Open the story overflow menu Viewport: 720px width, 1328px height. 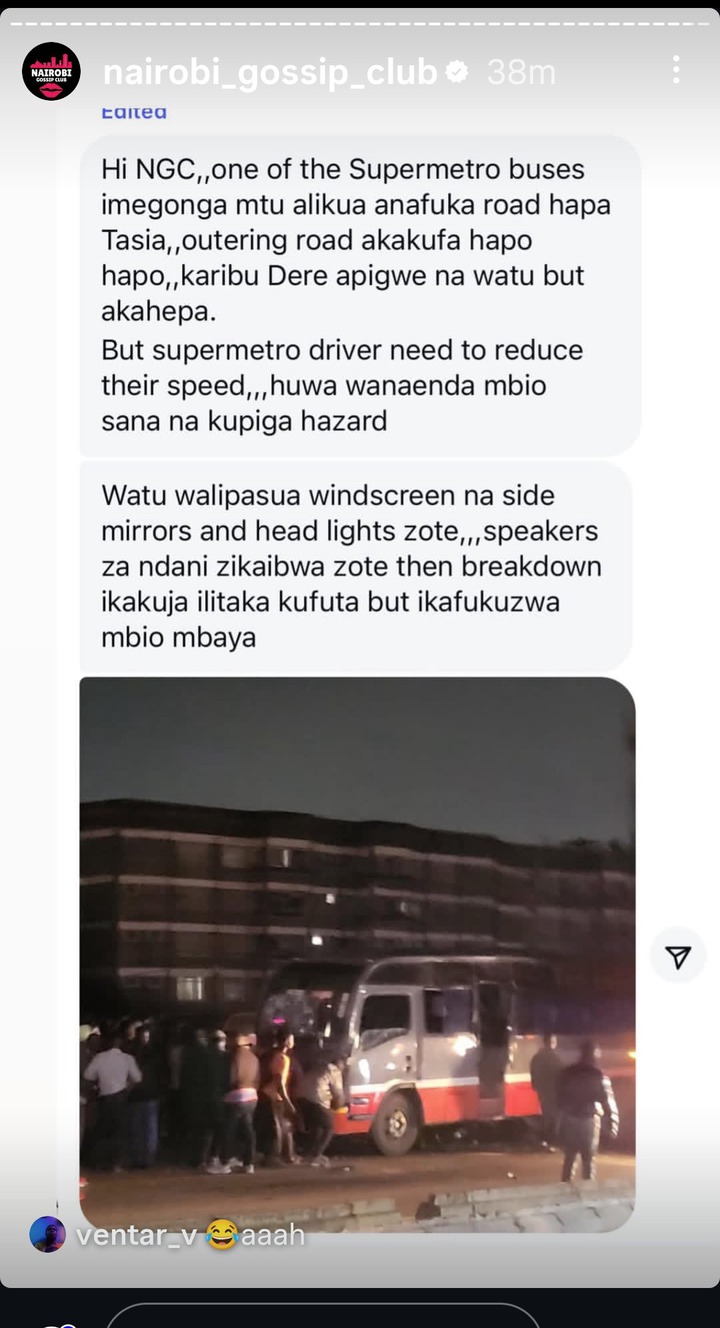point(677,70)
